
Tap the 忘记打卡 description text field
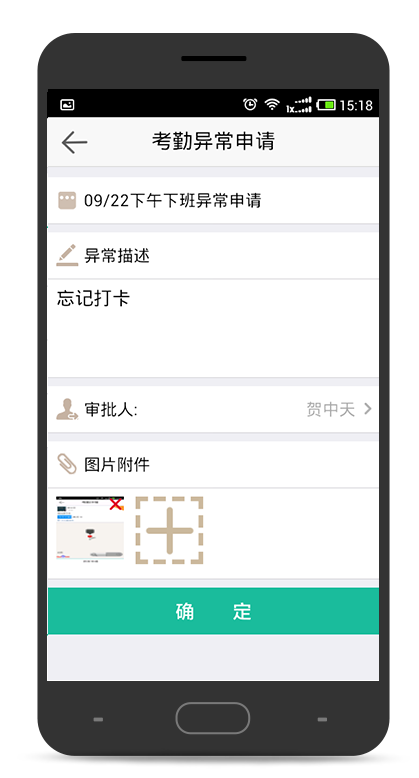[x=213, y=328]
